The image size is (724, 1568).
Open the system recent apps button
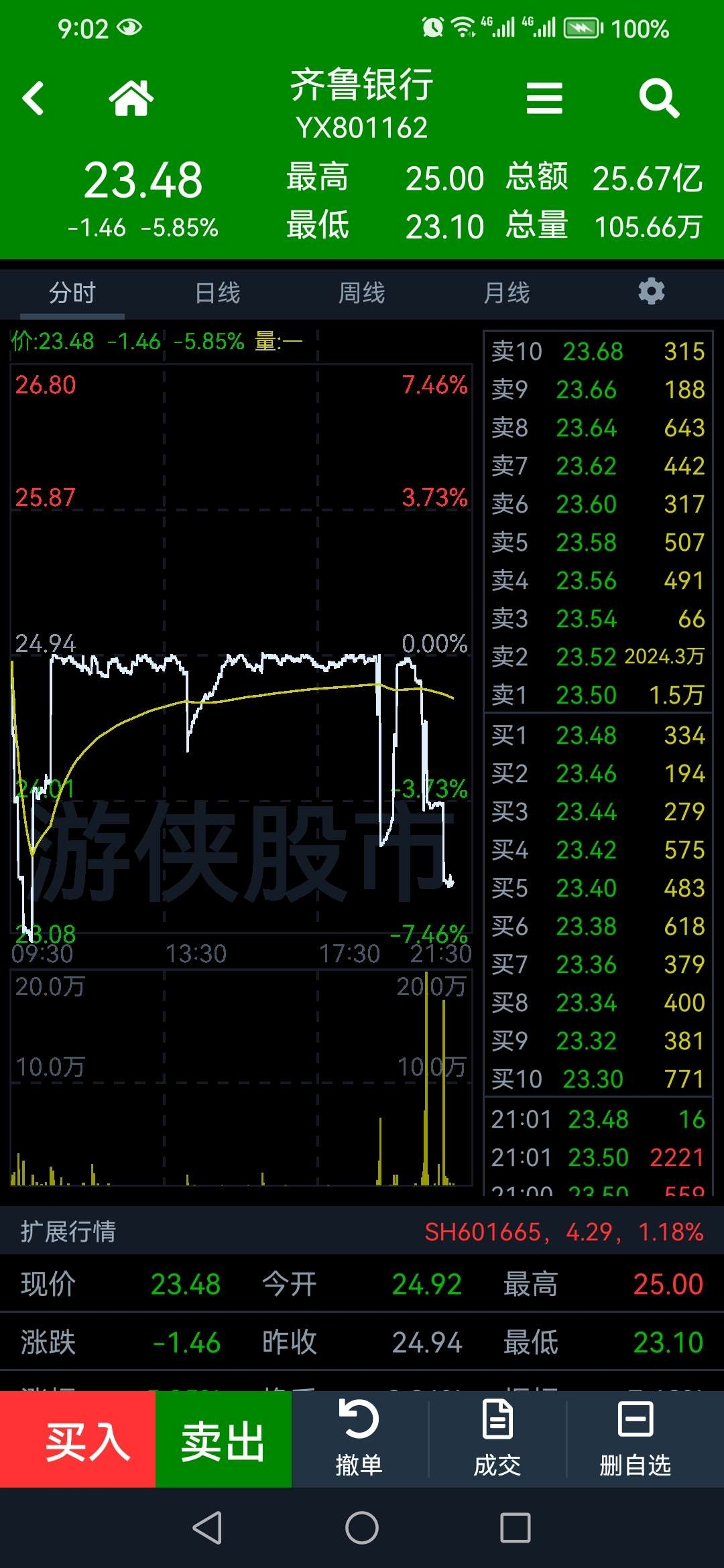[516, 1528]
